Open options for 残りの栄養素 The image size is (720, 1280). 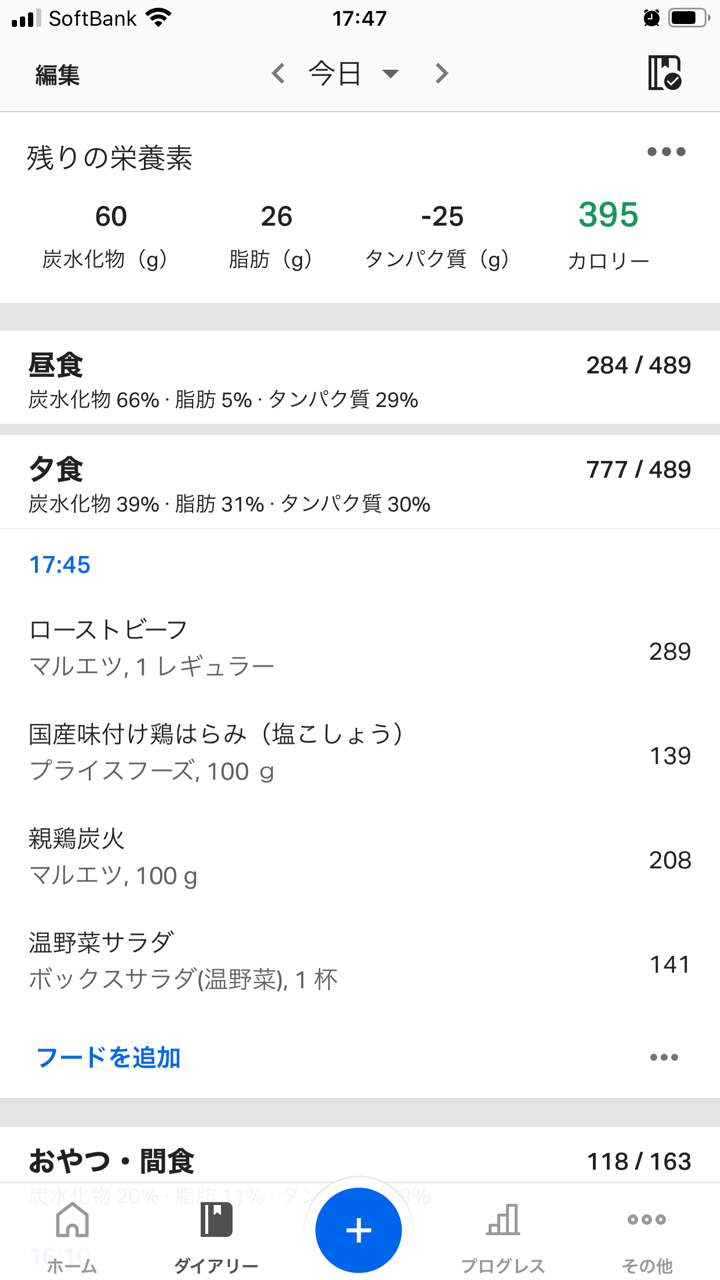(x=666, y=152)
